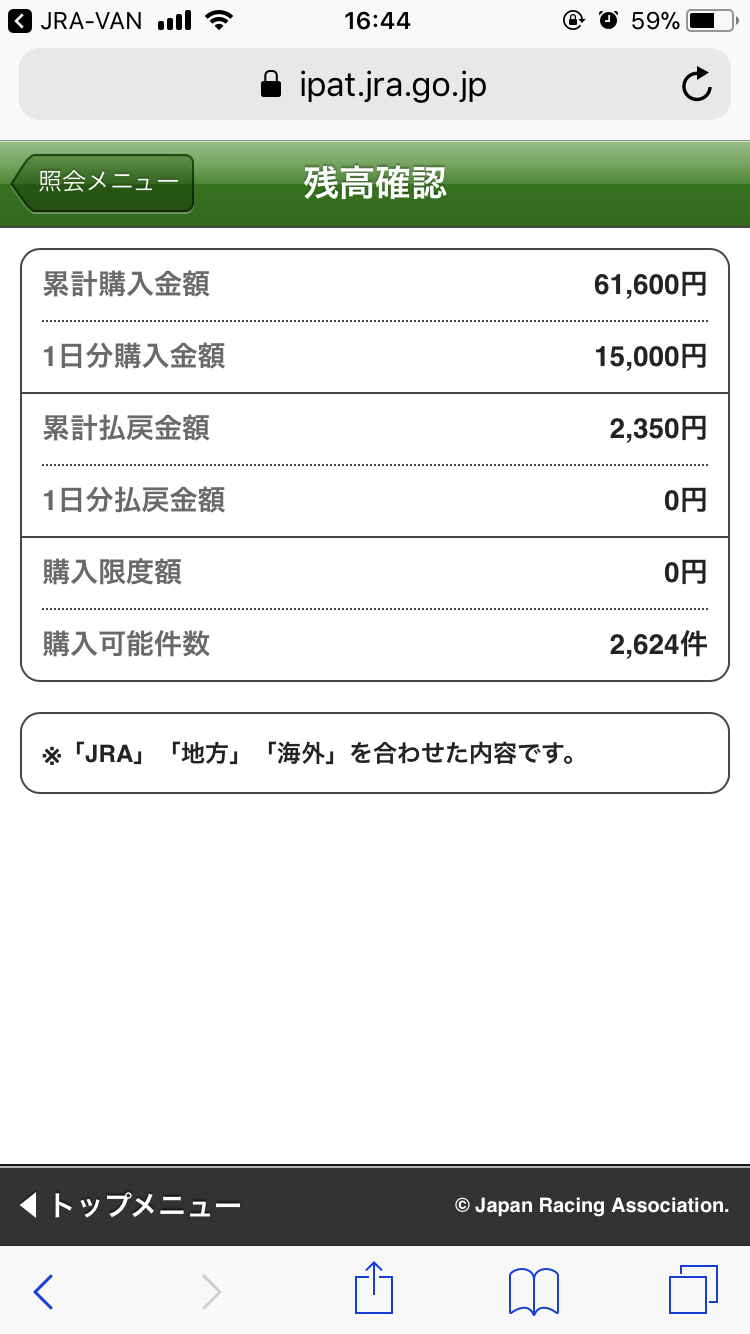This screenshot has width=750, height=1334.
Task: Return to トップメニュー
Action: click(x=130, y=1205)
